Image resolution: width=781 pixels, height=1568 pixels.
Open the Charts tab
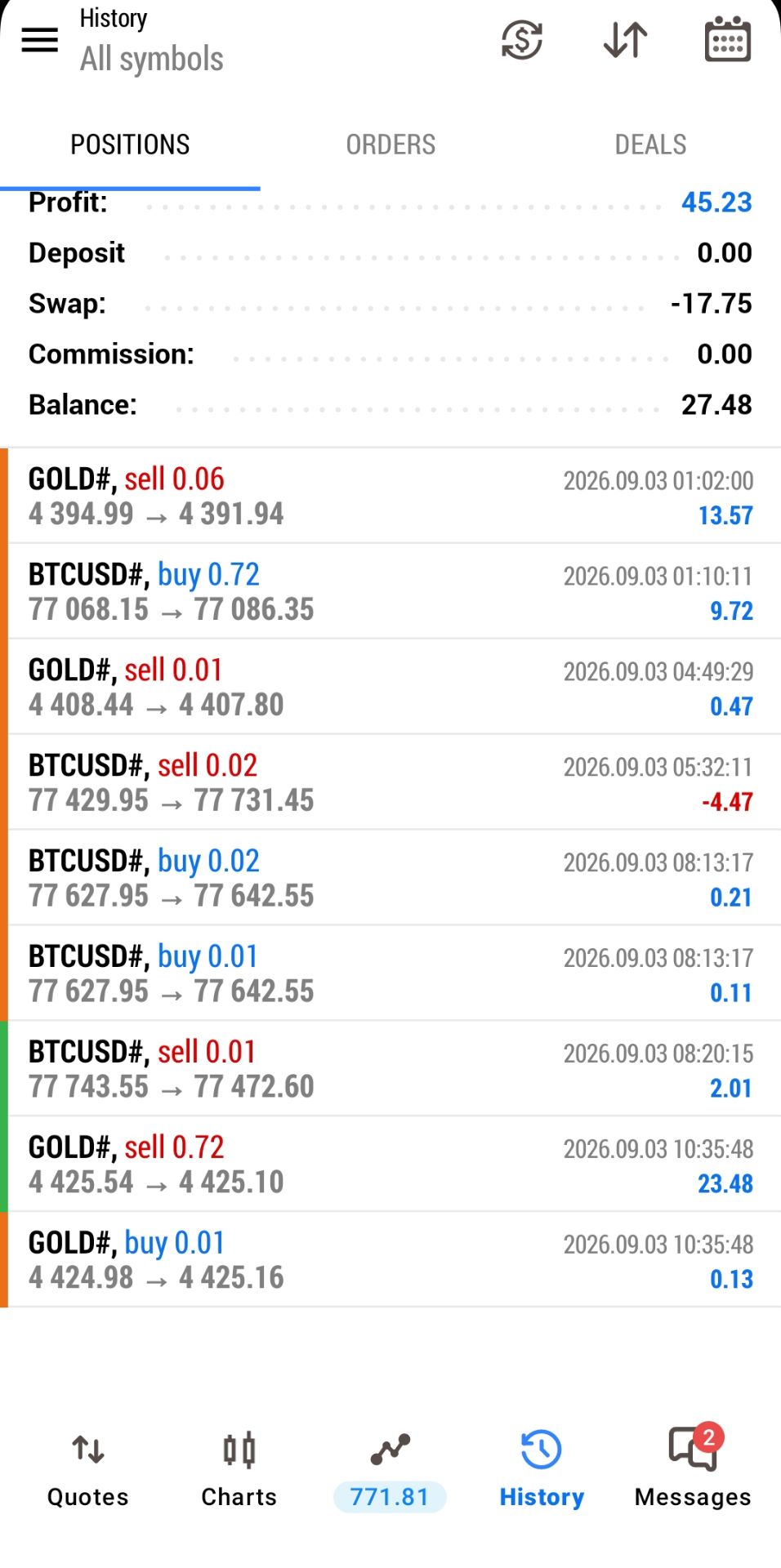point(239,1470)
